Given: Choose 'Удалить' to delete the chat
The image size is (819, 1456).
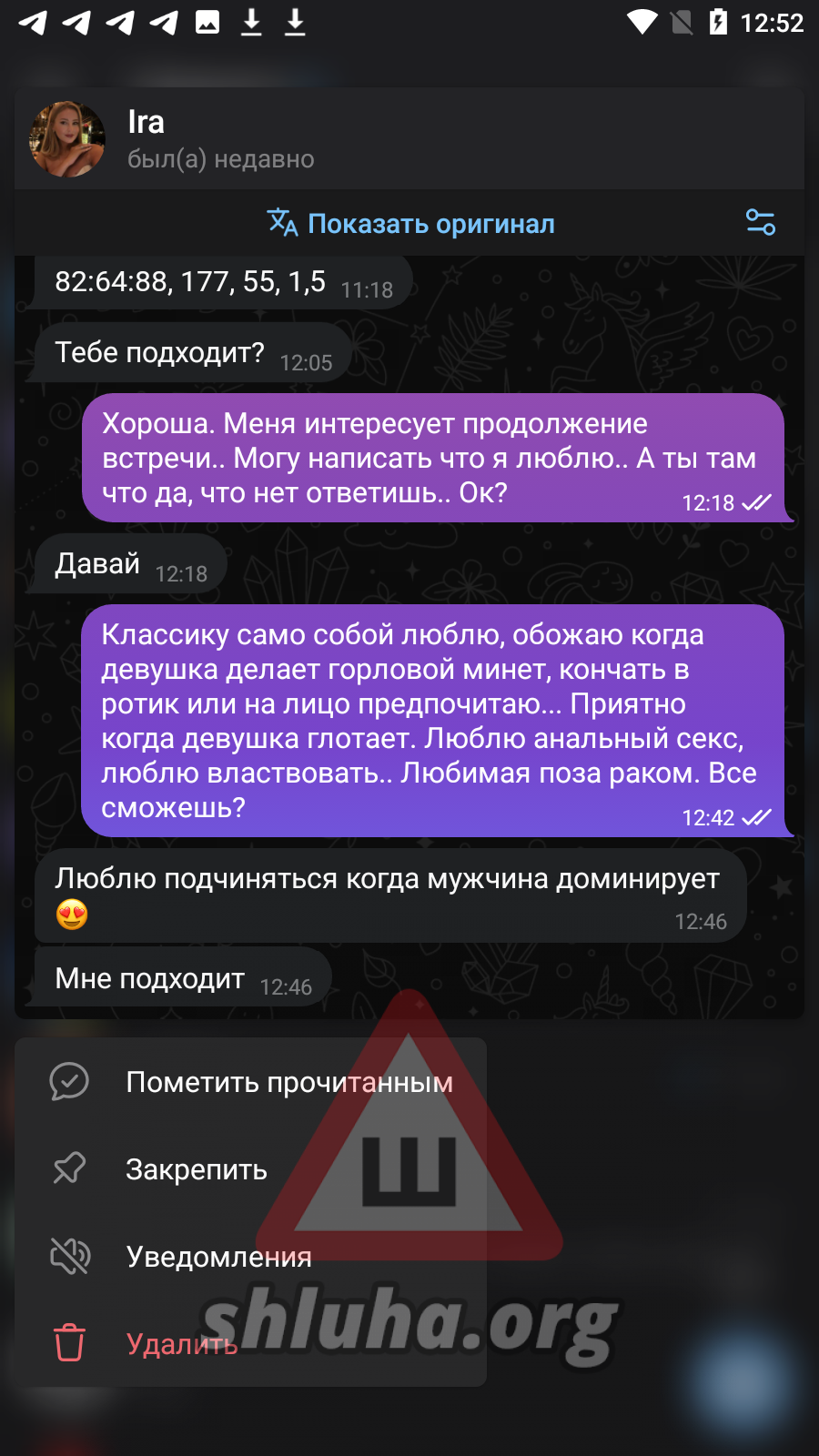Looking at the screenshot, I should pos(181,1344).
